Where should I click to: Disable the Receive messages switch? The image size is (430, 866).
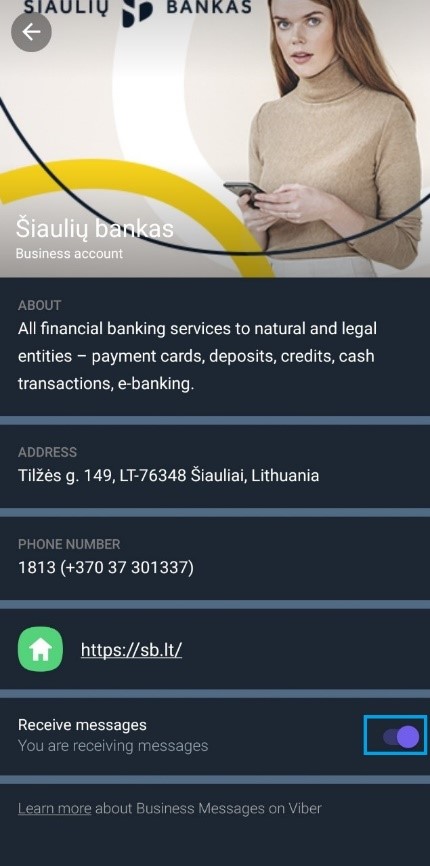[401, 737]
